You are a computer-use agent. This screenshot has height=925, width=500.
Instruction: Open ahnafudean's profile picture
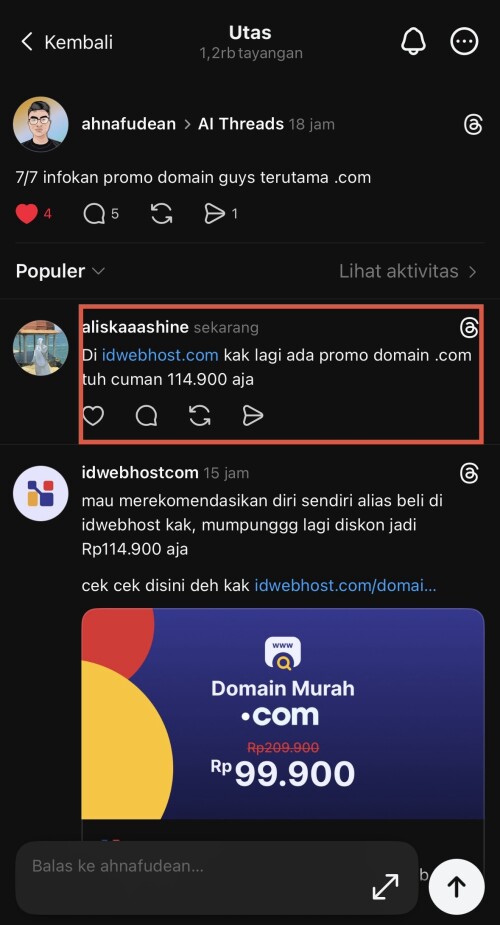41,124
